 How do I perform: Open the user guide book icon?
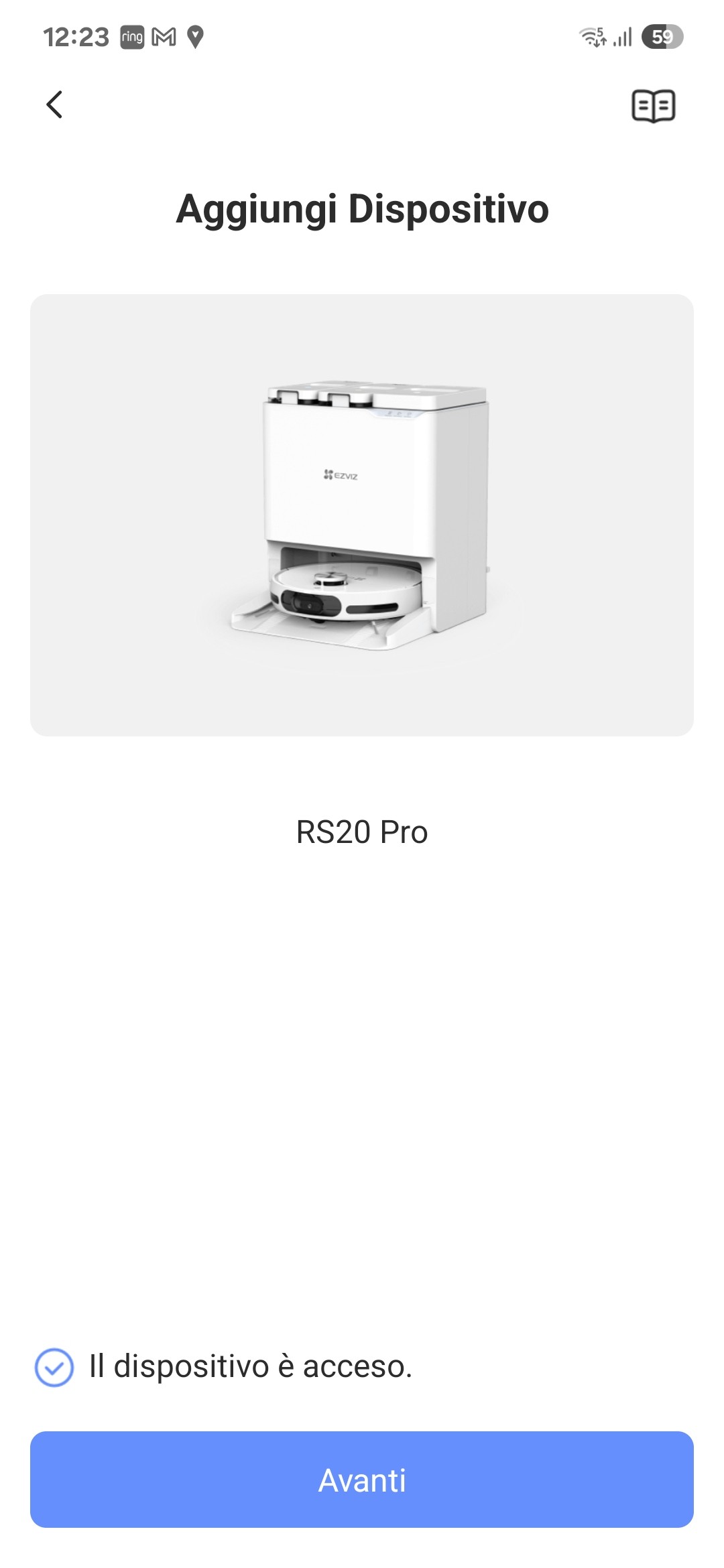(653, 106)
